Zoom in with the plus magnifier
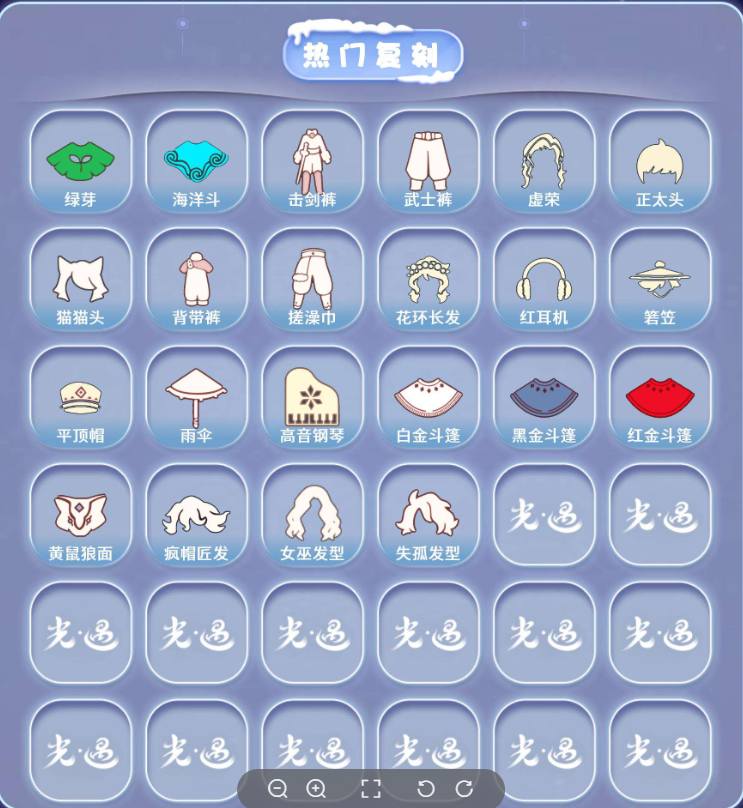The width and height of the screenshot is (743, 808). coord(316,789)
